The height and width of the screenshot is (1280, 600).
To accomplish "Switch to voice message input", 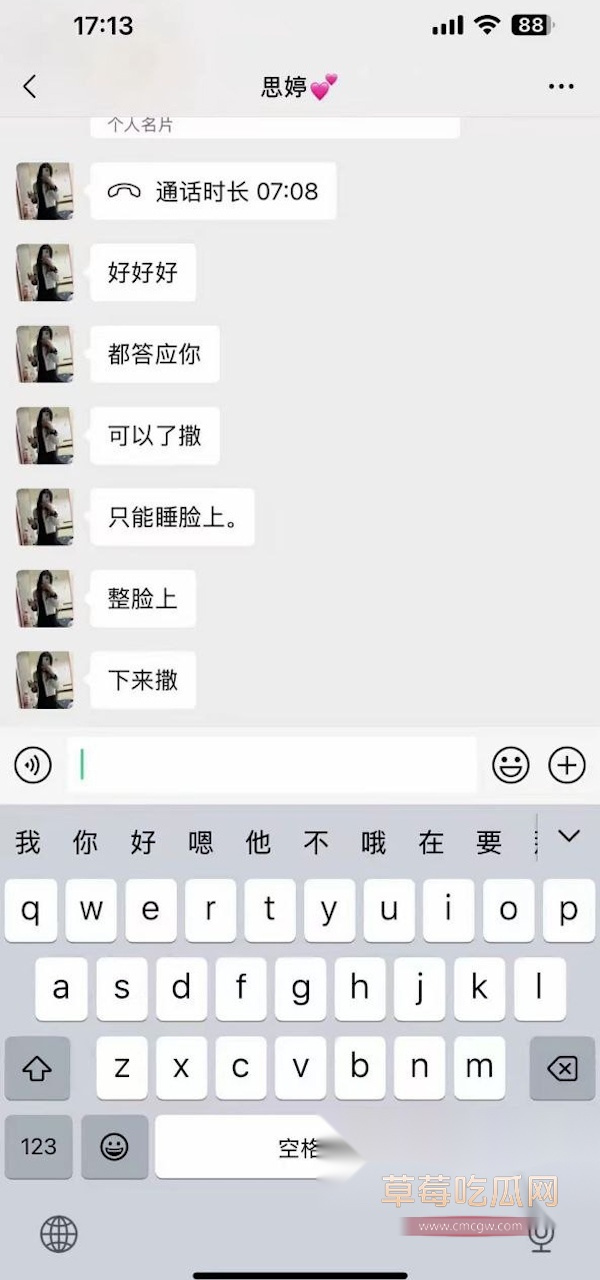I will pos(33,766).
